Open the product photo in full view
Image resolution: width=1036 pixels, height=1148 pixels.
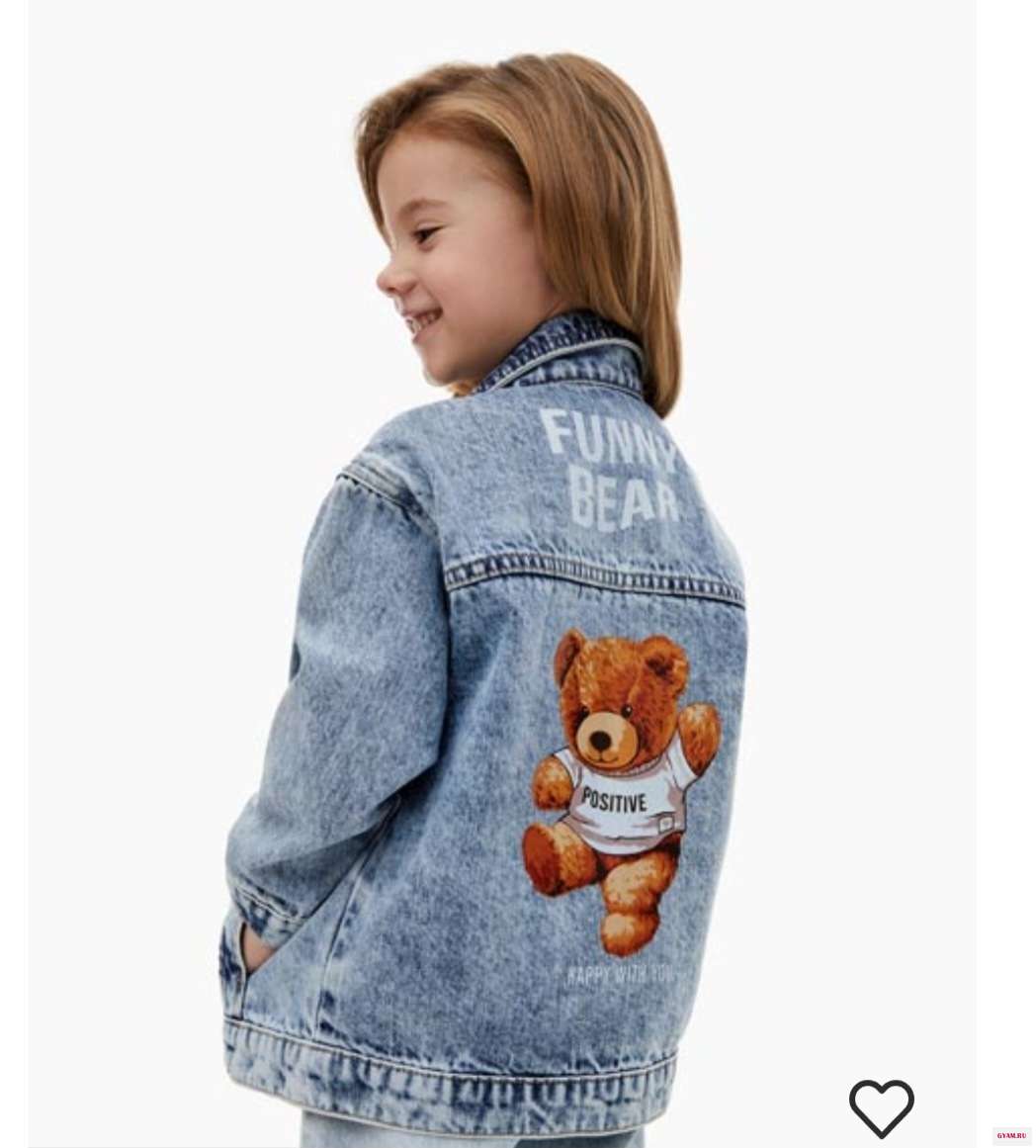[x=501, y=574]
